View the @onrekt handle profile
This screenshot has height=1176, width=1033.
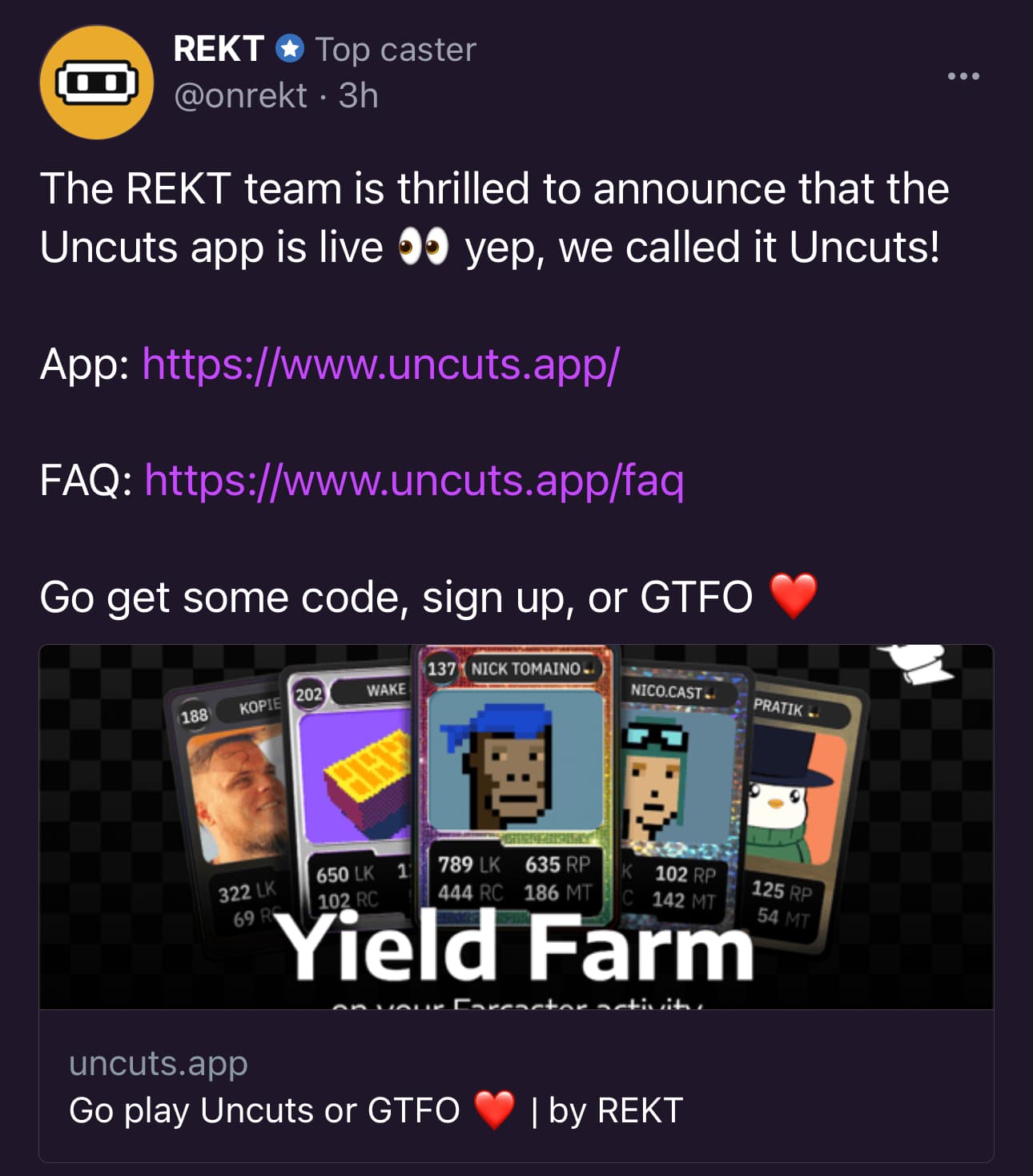pyautogui.click(x=240, y=96)
